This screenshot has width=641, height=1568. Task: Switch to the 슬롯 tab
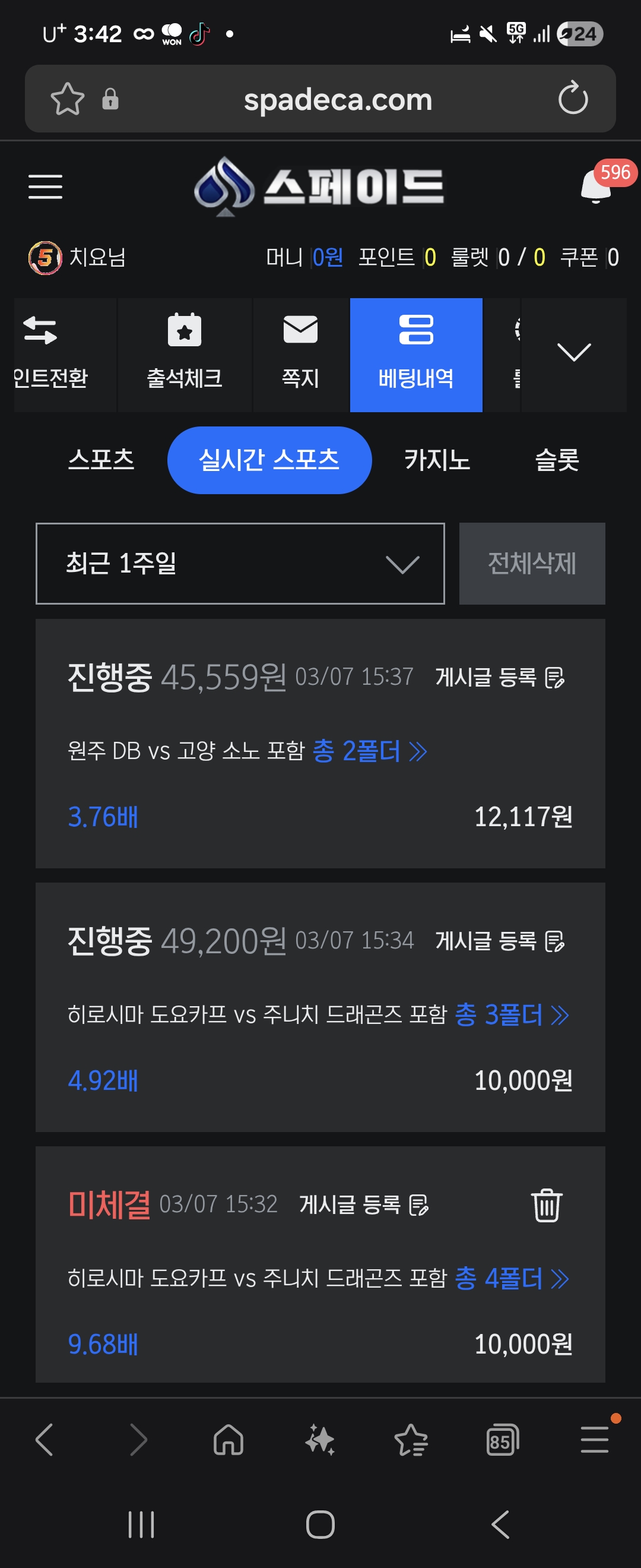pos(557,460)
